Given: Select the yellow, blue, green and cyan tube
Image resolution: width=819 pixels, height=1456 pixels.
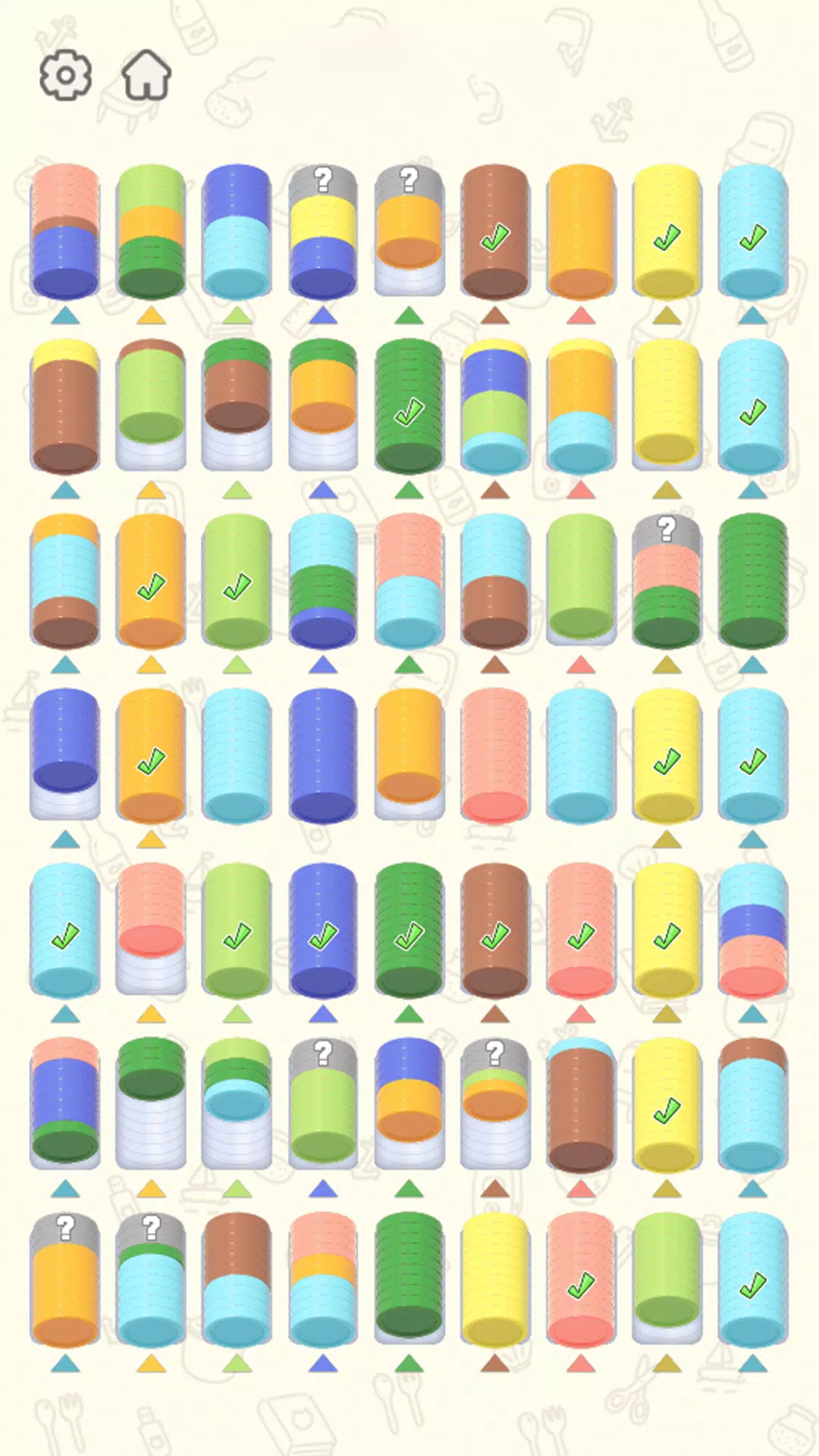Looking at the screenshot, I should [495, 406].
